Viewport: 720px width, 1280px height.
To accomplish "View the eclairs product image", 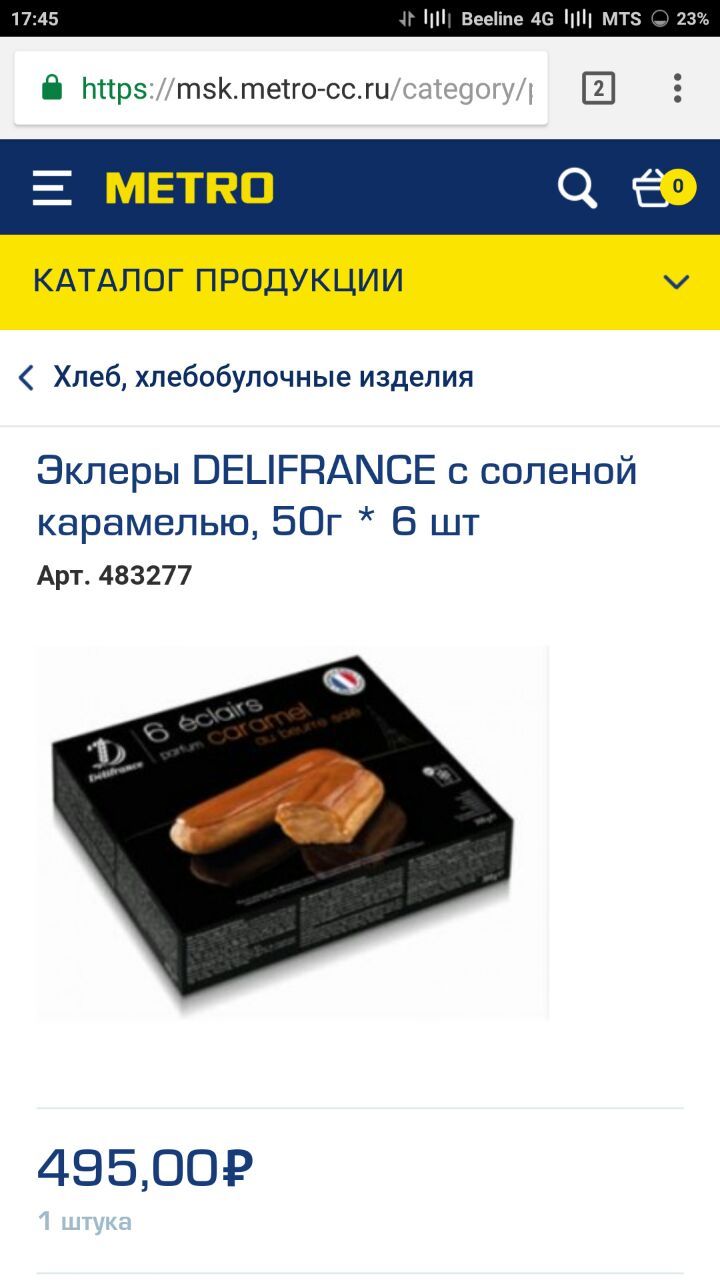I will [x=292, y=832].
